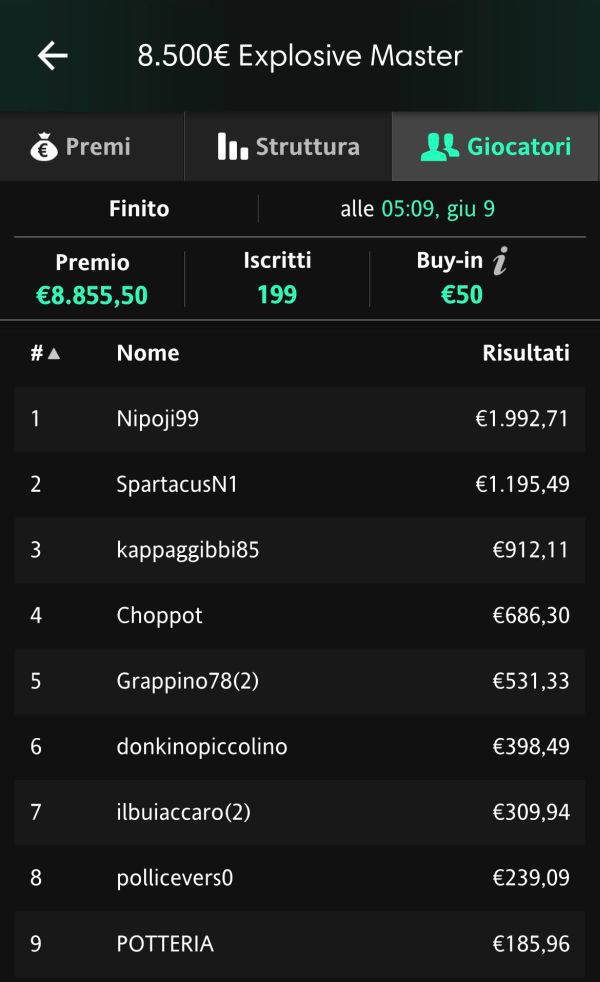Open player SpartacusN1's row
Viewport: 600px width, 982px height.
pyautogui.click(x=299, y=484)
